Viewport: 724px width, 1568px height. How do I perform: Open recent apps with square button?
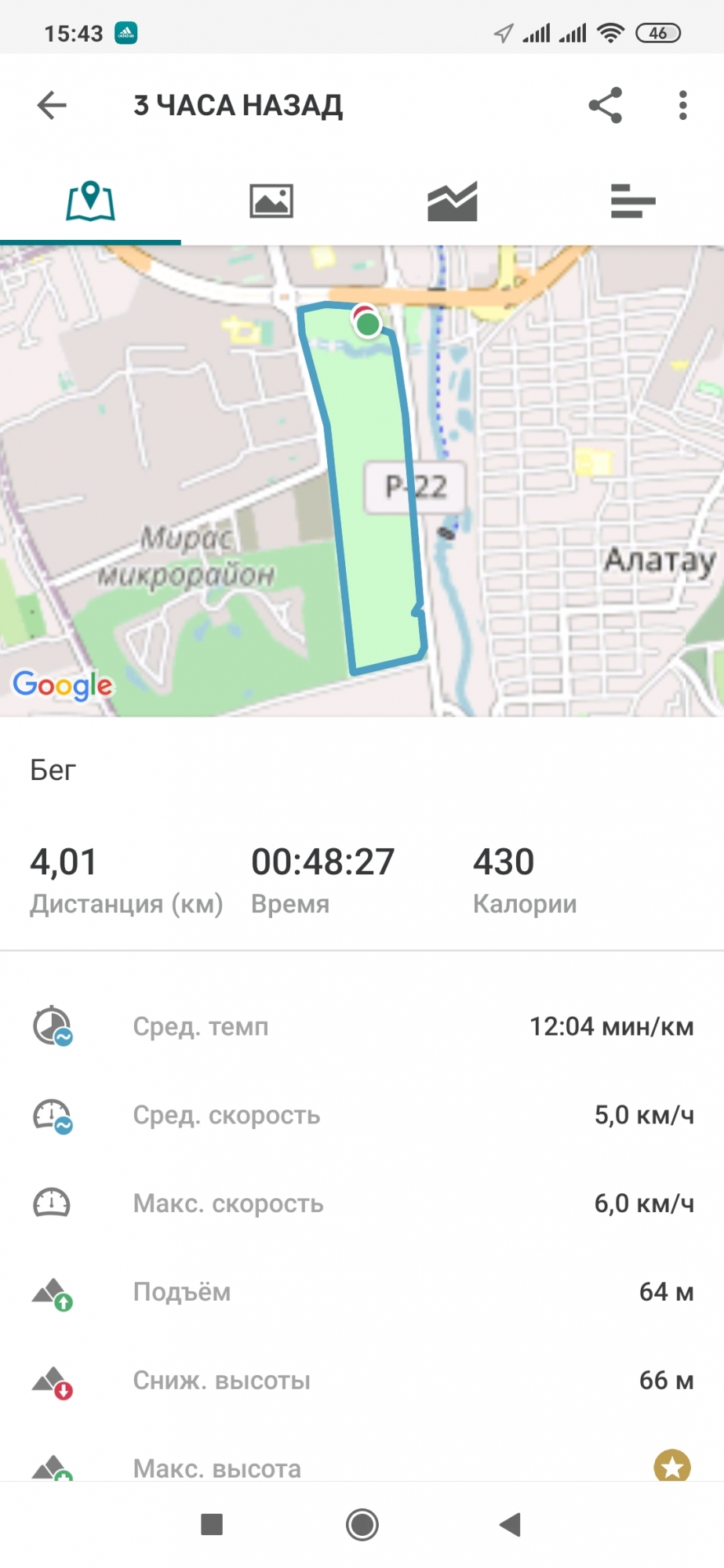coord(212,1524)
